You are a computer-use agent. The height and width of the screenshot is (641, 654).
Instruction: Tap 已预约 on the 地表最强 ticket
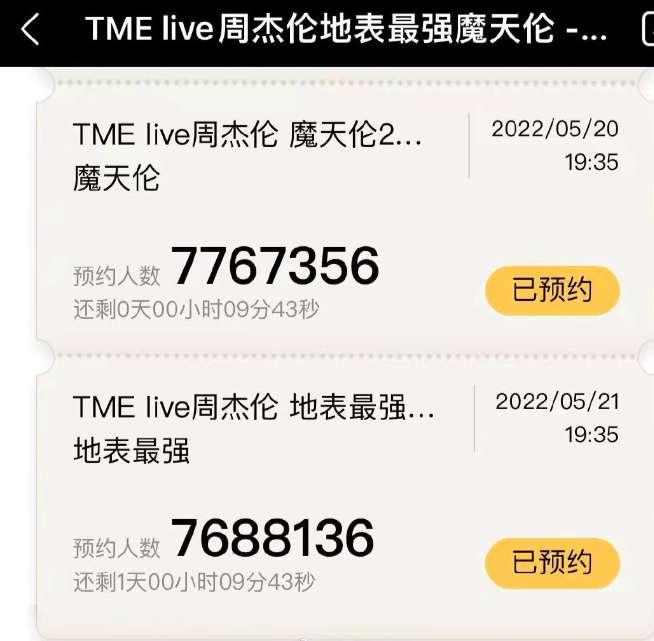(x=552, y=562)
